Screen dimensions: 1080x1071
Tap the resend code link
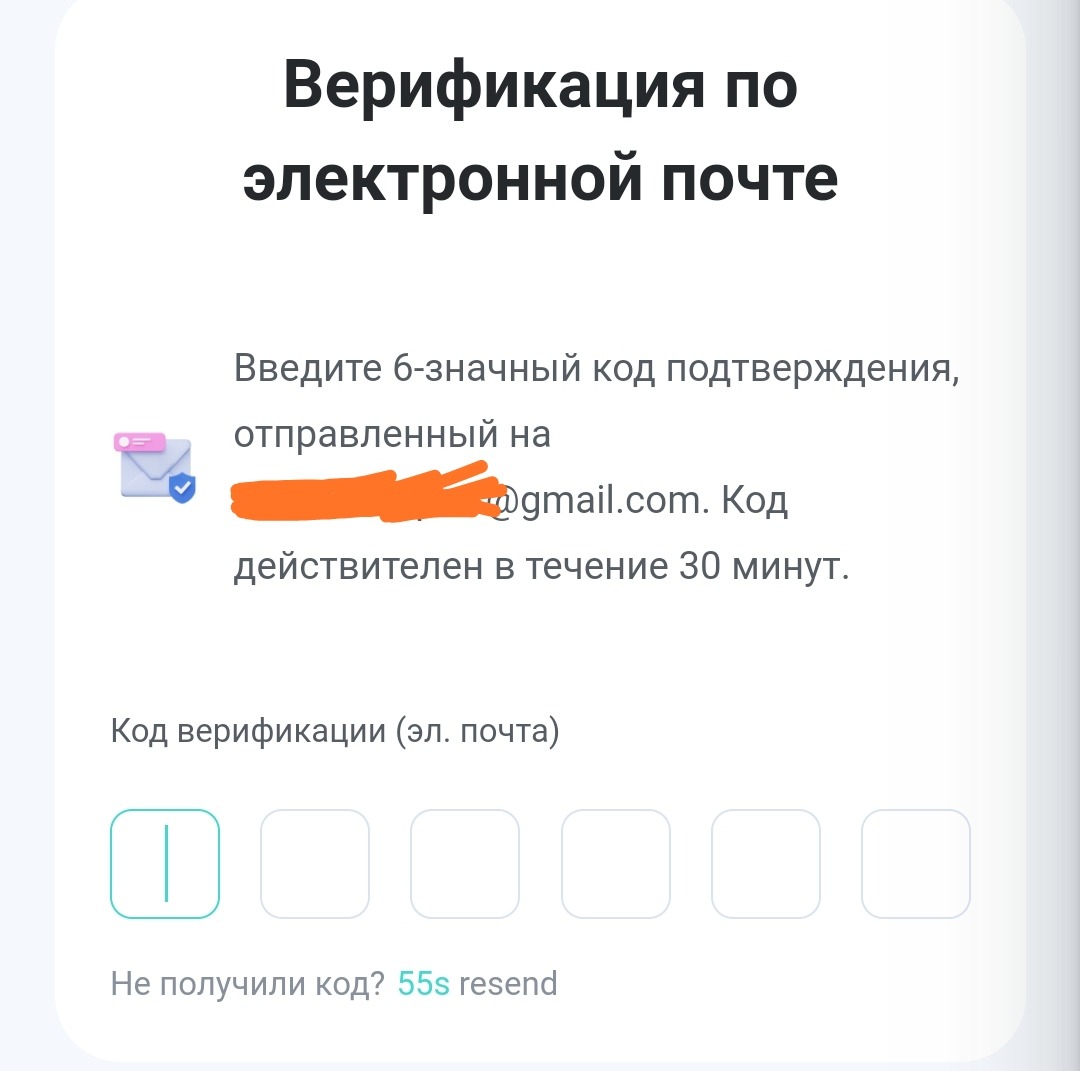tap(477, 984)
